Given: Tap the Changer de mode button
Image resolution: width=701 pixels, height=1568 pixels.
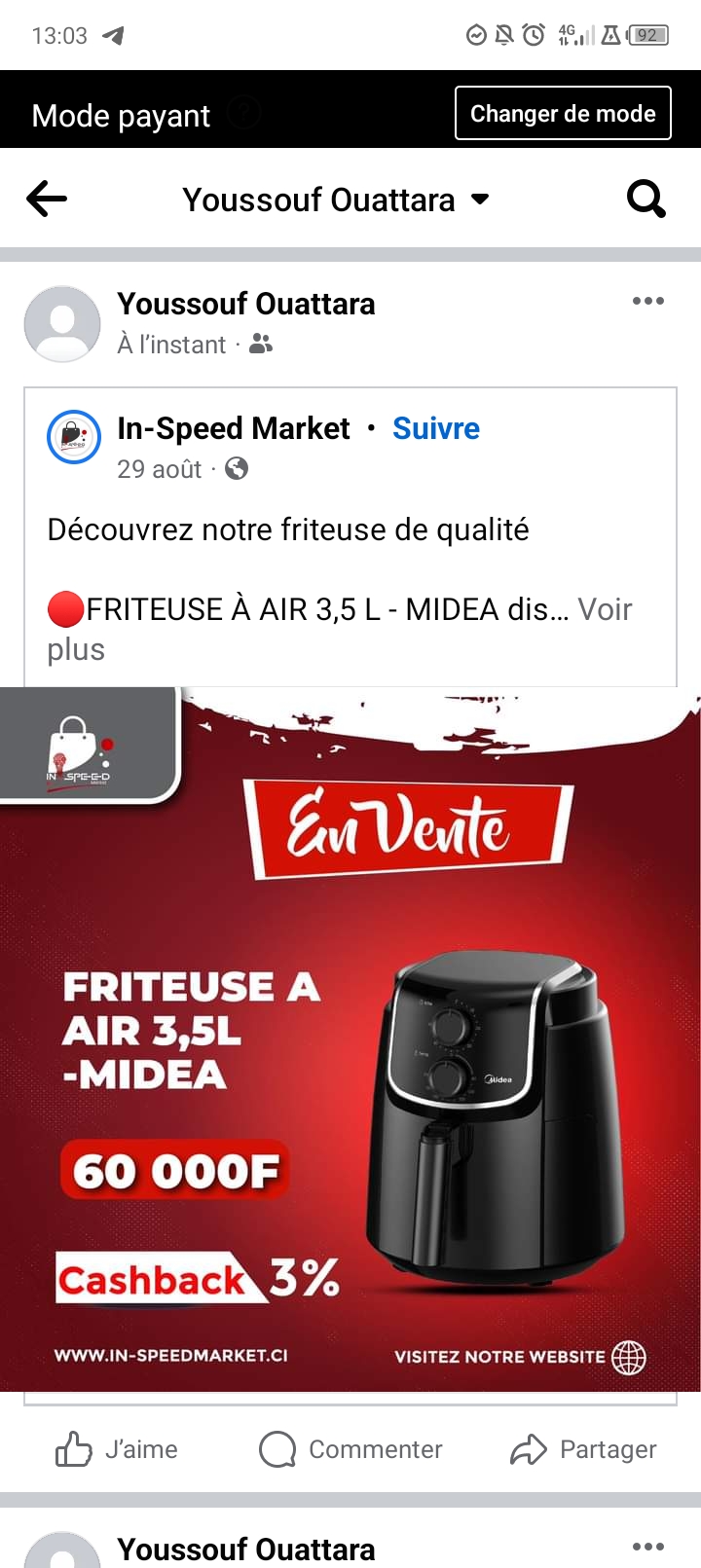Looking at the screenshot, I should click(x=563, y=114).
